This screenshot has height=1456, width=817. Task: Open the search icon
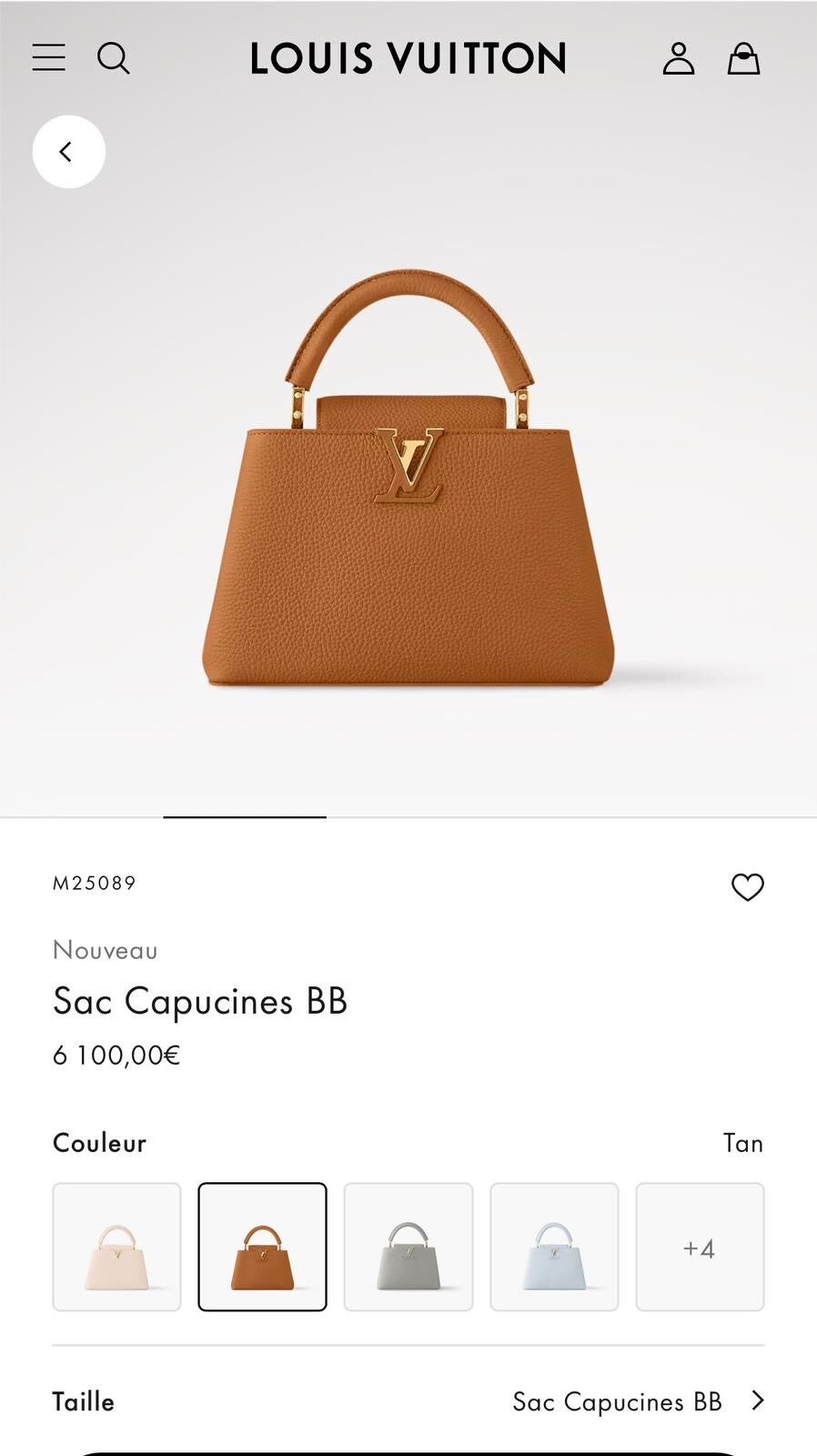tap(114, 58)
